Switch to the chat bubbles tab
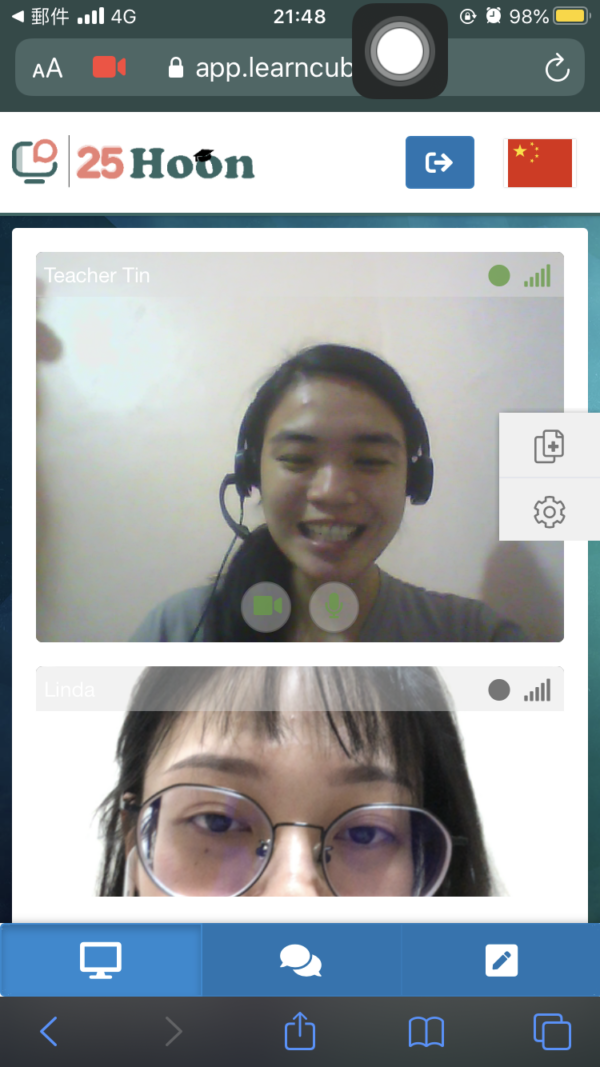Screen dimensions: 600x1067 pyautogui.click(x=301, y=960)
